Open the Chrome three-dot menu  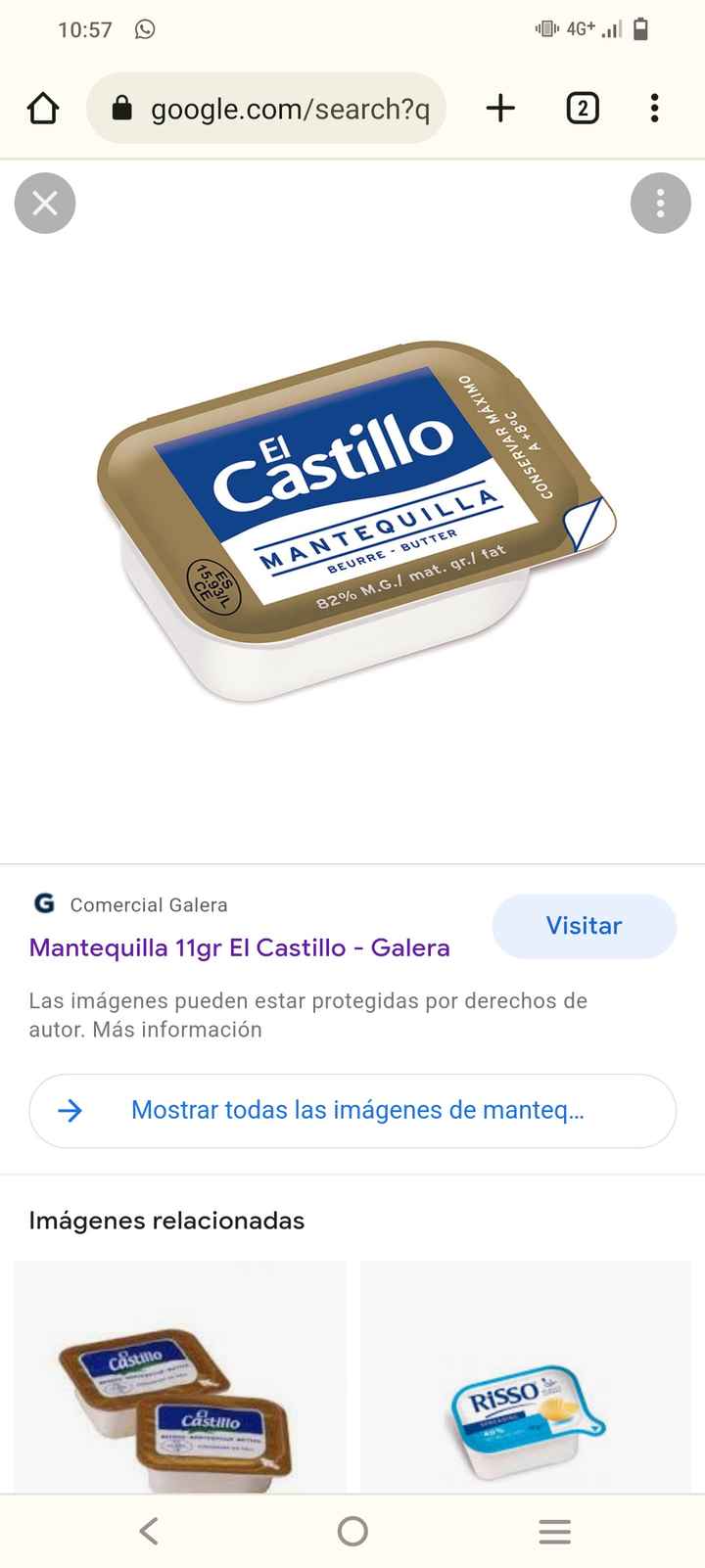pos(653,108)
